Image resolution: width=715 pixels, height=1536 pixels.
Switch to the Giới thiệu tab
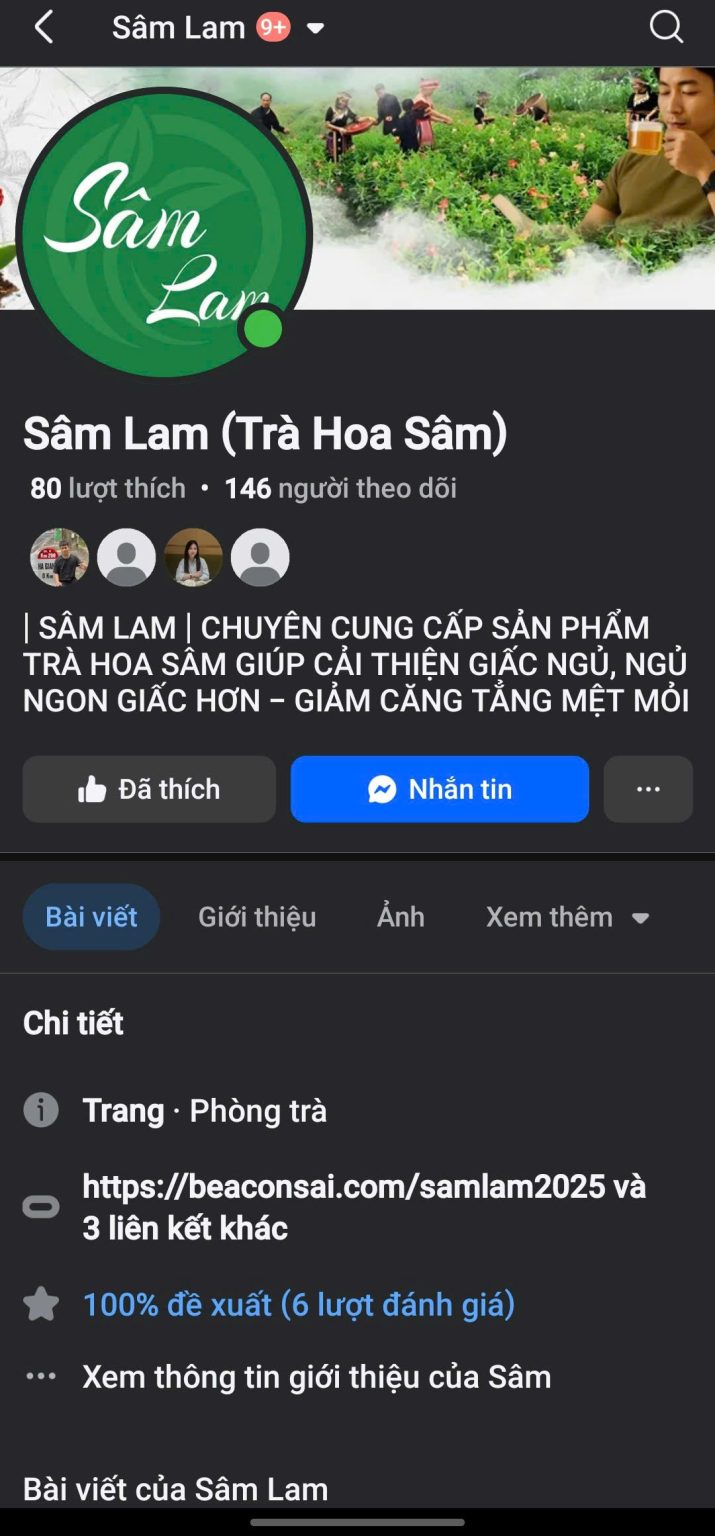[257, 916]
